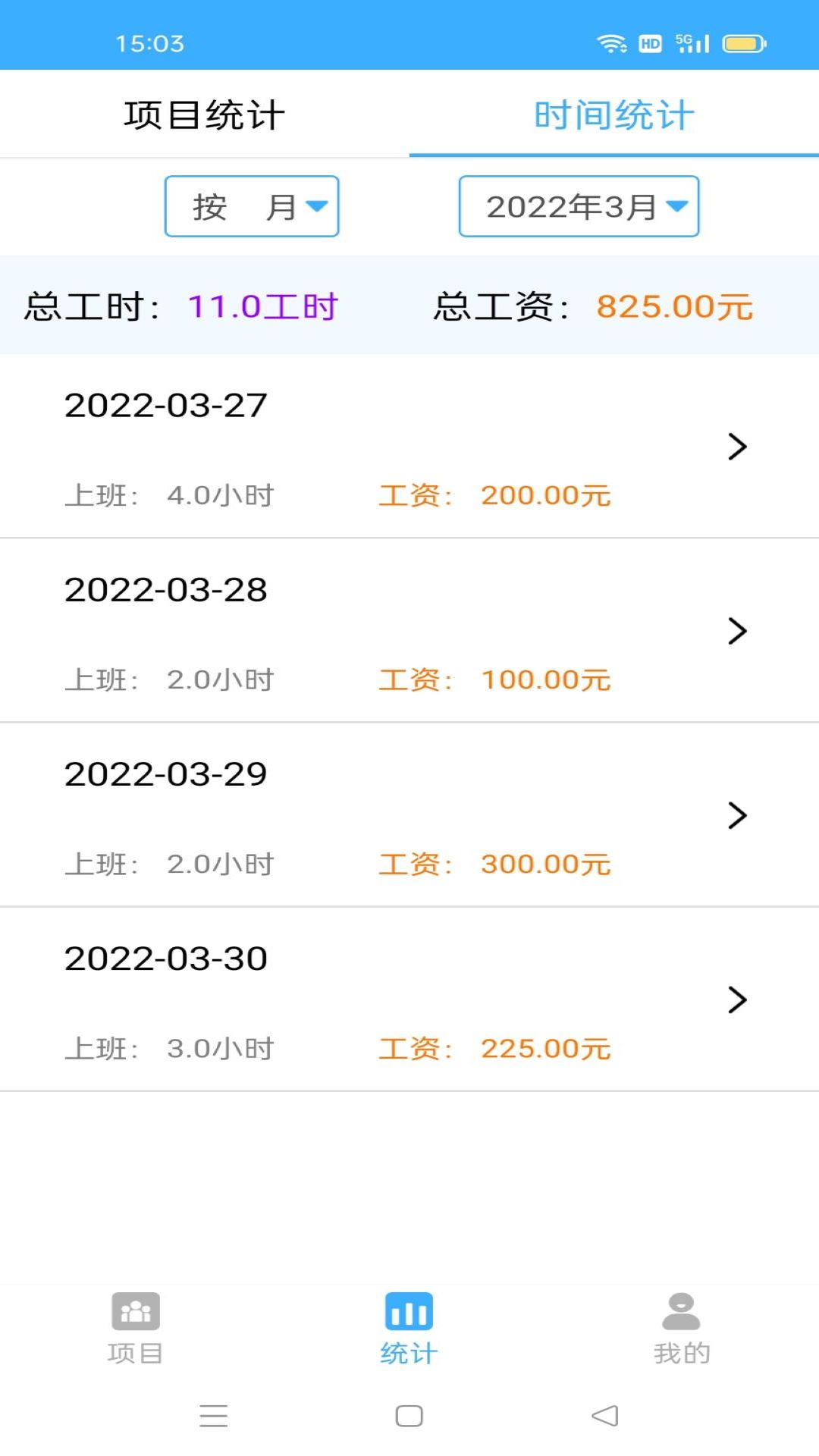Open the 2022年3月 month selector dropdown
Screen dimensions: 819x1456
pos(579,206)
